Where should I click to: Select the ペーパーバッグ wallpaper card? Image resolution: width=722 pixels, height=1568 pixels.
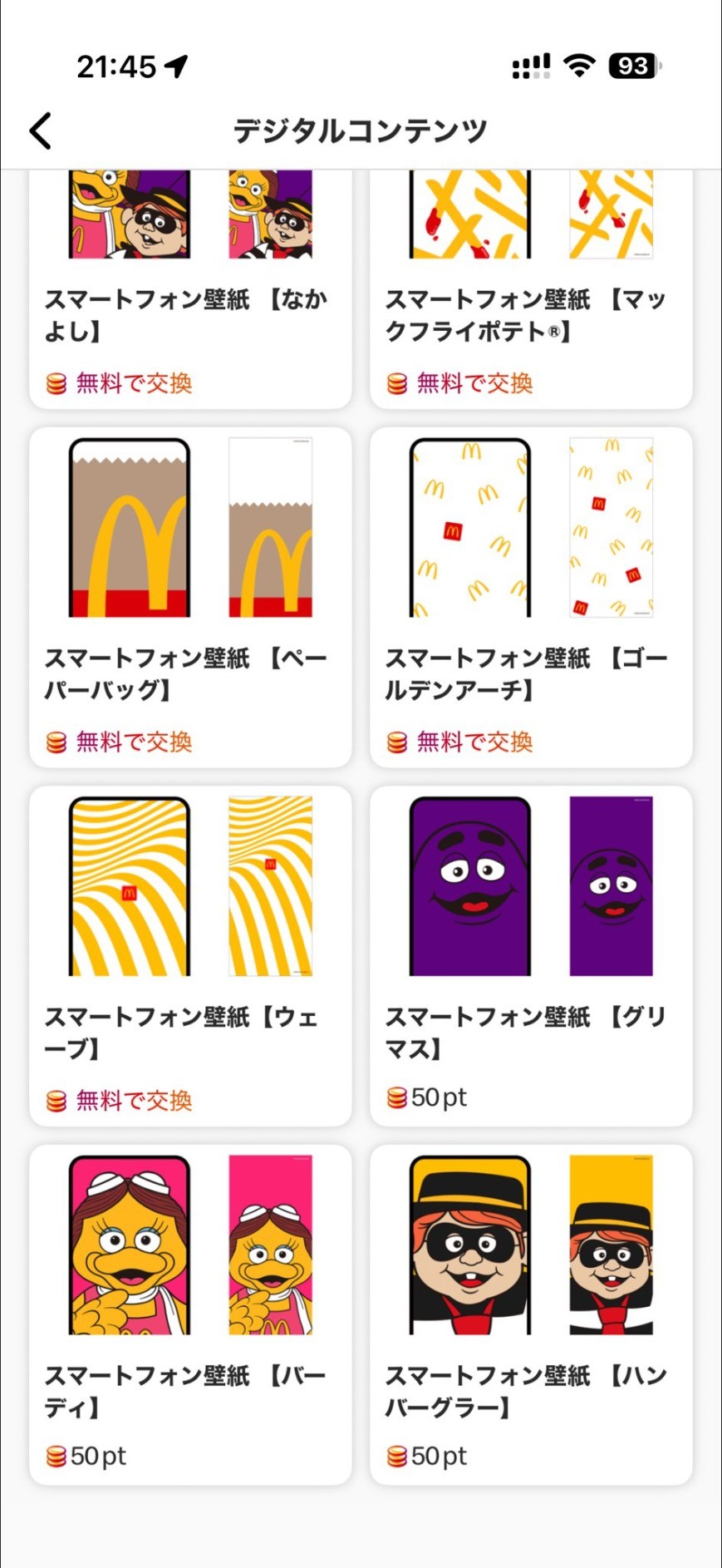(190, 597)
